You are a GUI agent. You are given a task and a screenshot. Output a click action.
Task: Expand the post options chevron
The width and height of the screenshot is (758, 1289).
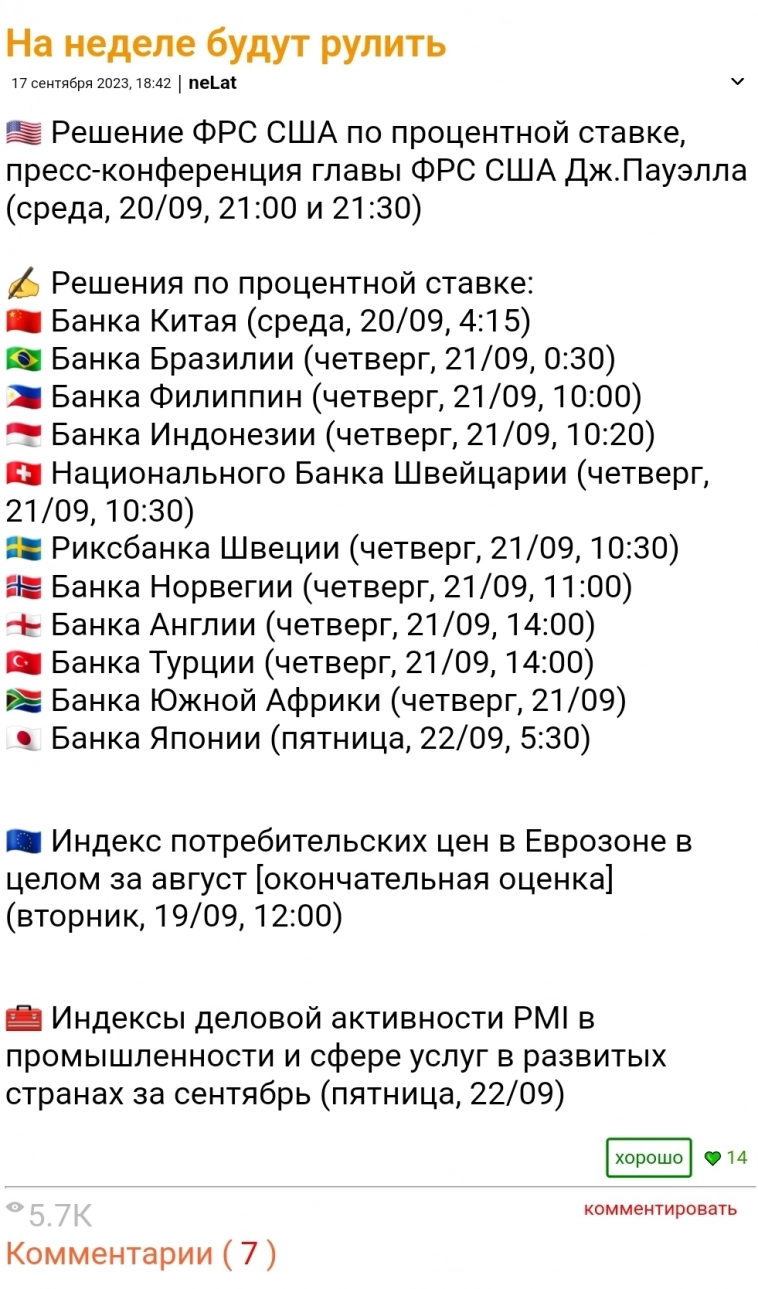737,82
